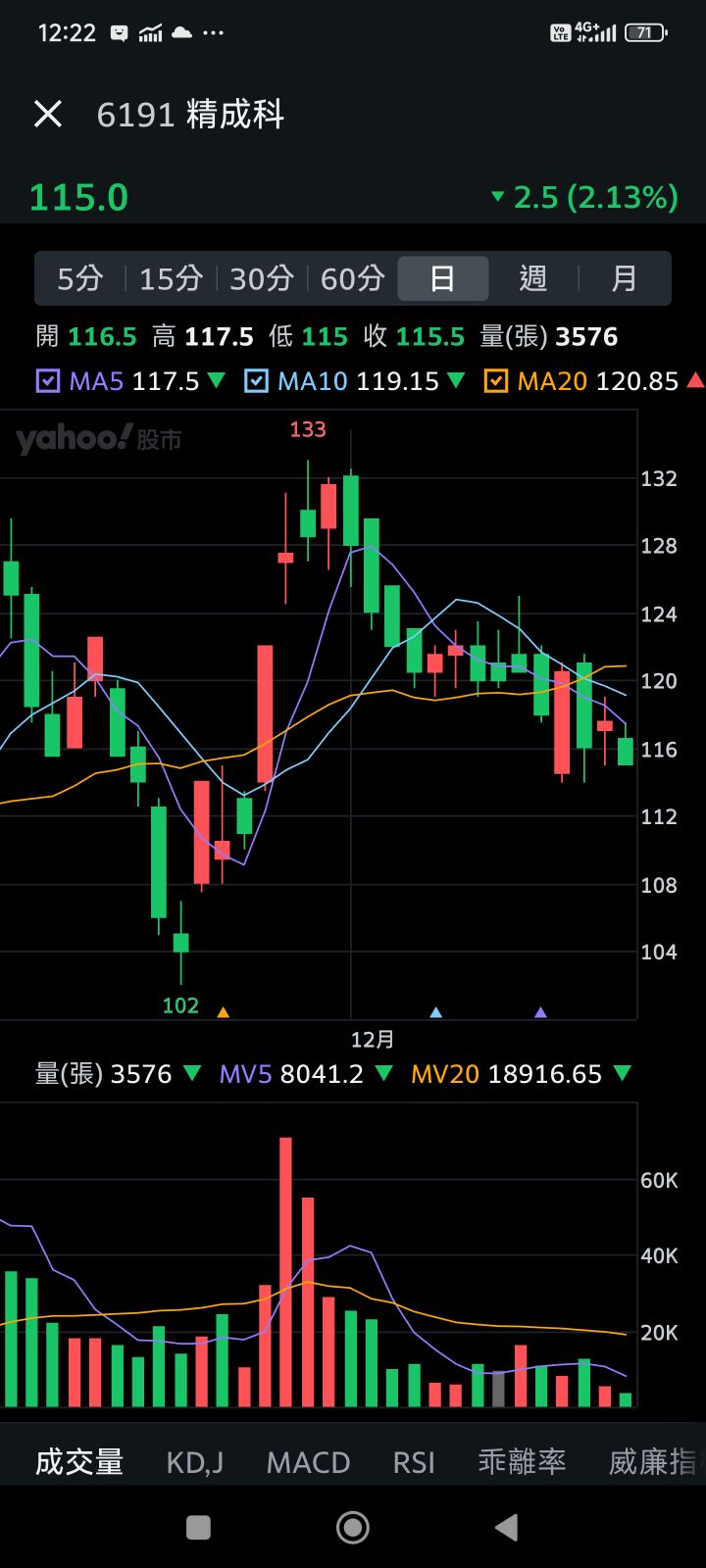Select the 15分 timeframe

(171, 279)
